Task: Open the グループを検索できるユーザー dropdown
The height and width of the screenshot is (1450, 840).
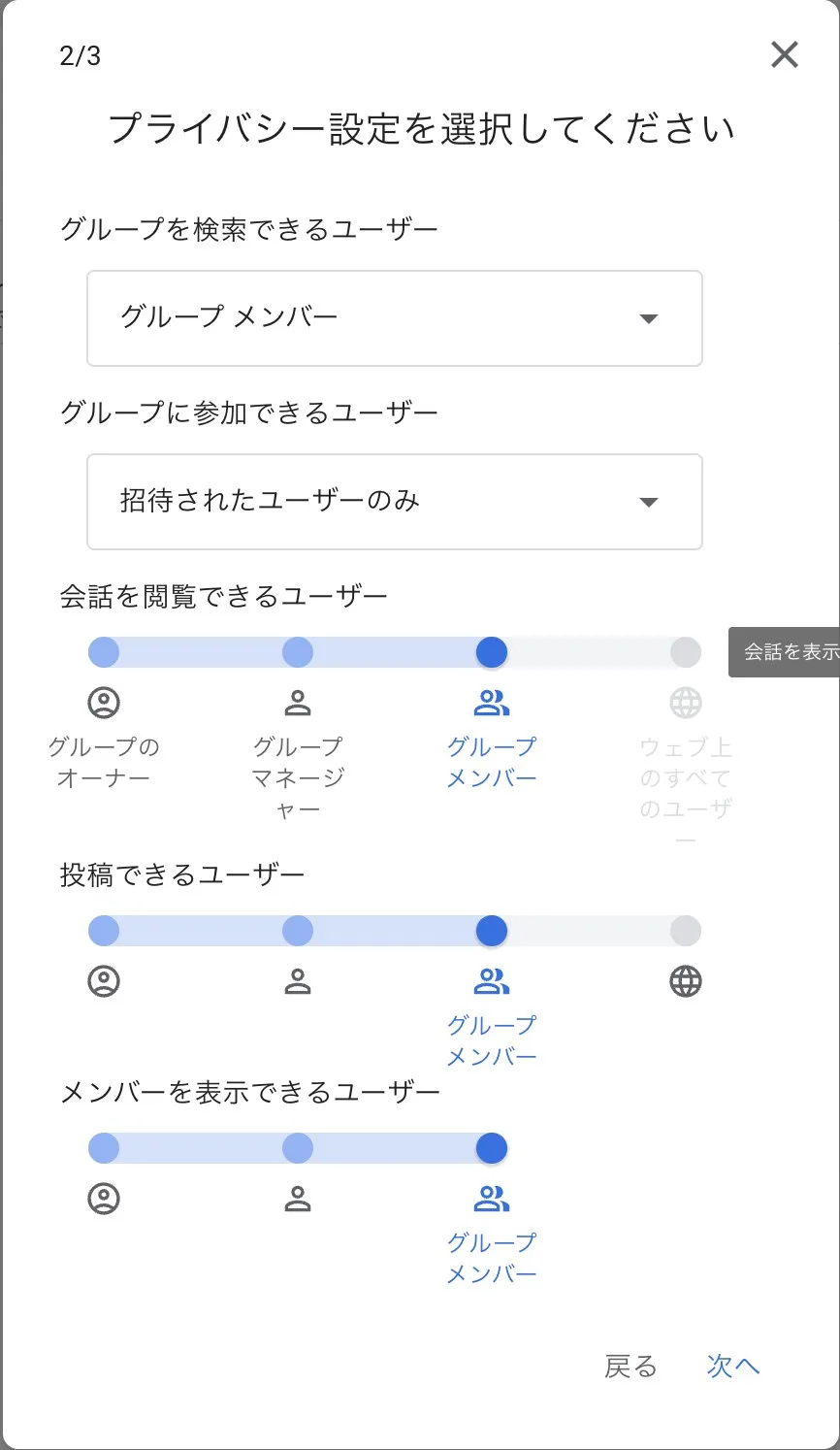Action: coord(394,318)
